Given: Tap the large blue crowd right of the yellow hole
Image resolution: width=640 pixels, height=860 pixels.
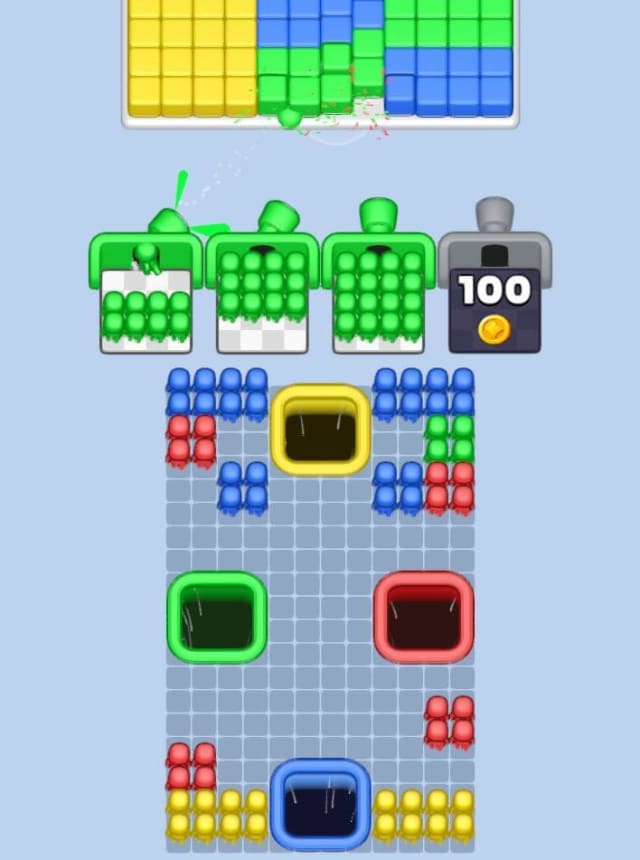Looking at the screenshot, I should pos(423,391).
